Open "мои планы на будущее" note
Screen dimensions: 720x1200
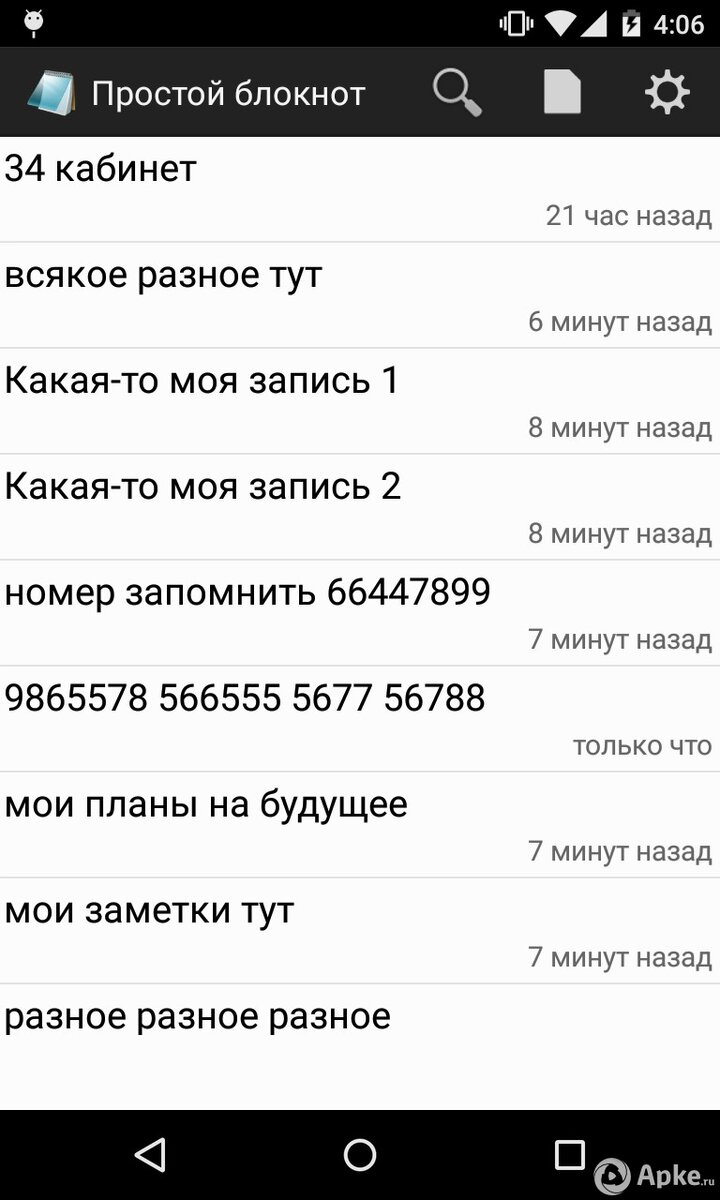360,825
